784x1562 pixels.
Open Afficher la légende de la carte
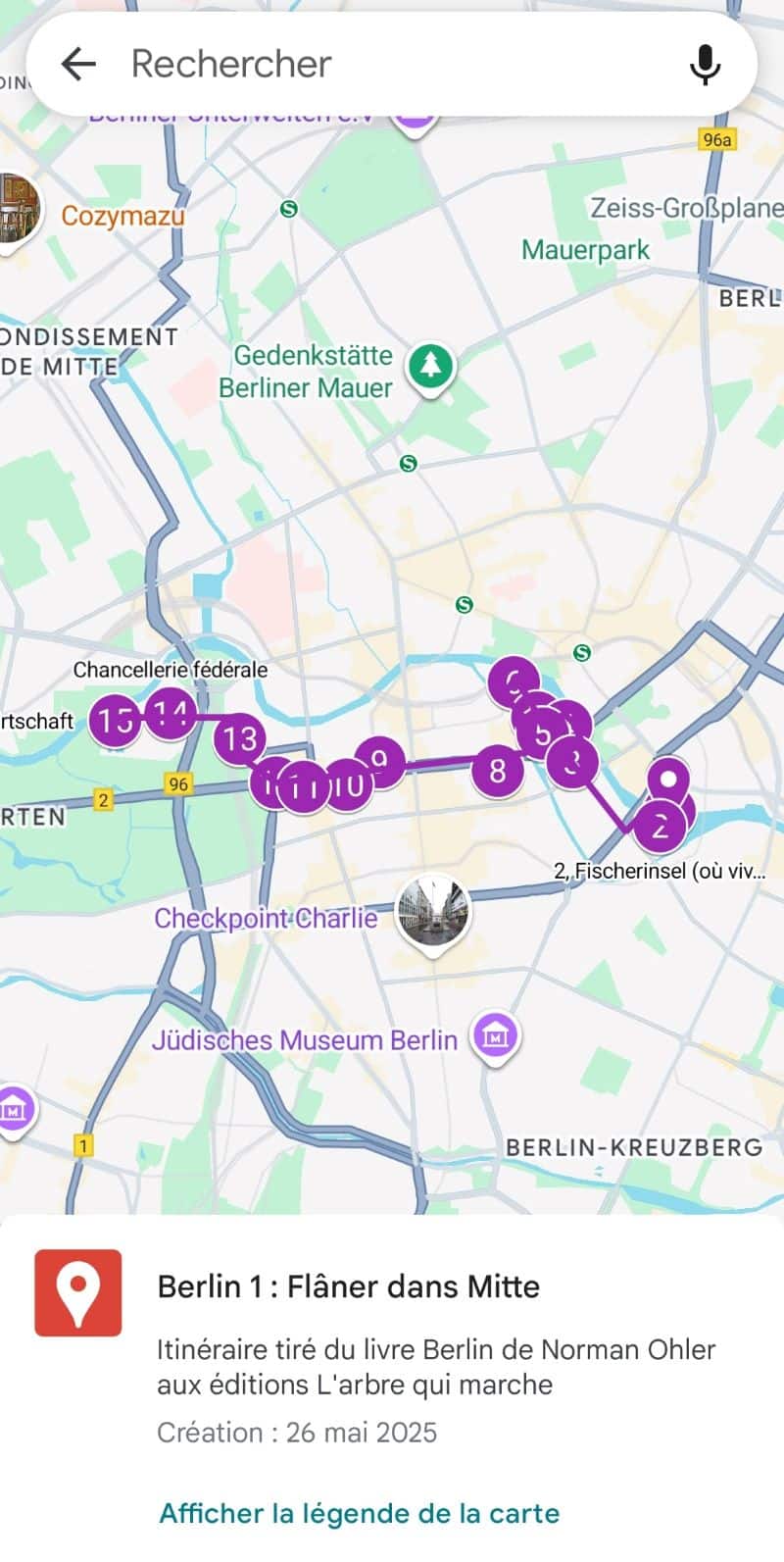pyautogui.click(x=360, y=1513)
